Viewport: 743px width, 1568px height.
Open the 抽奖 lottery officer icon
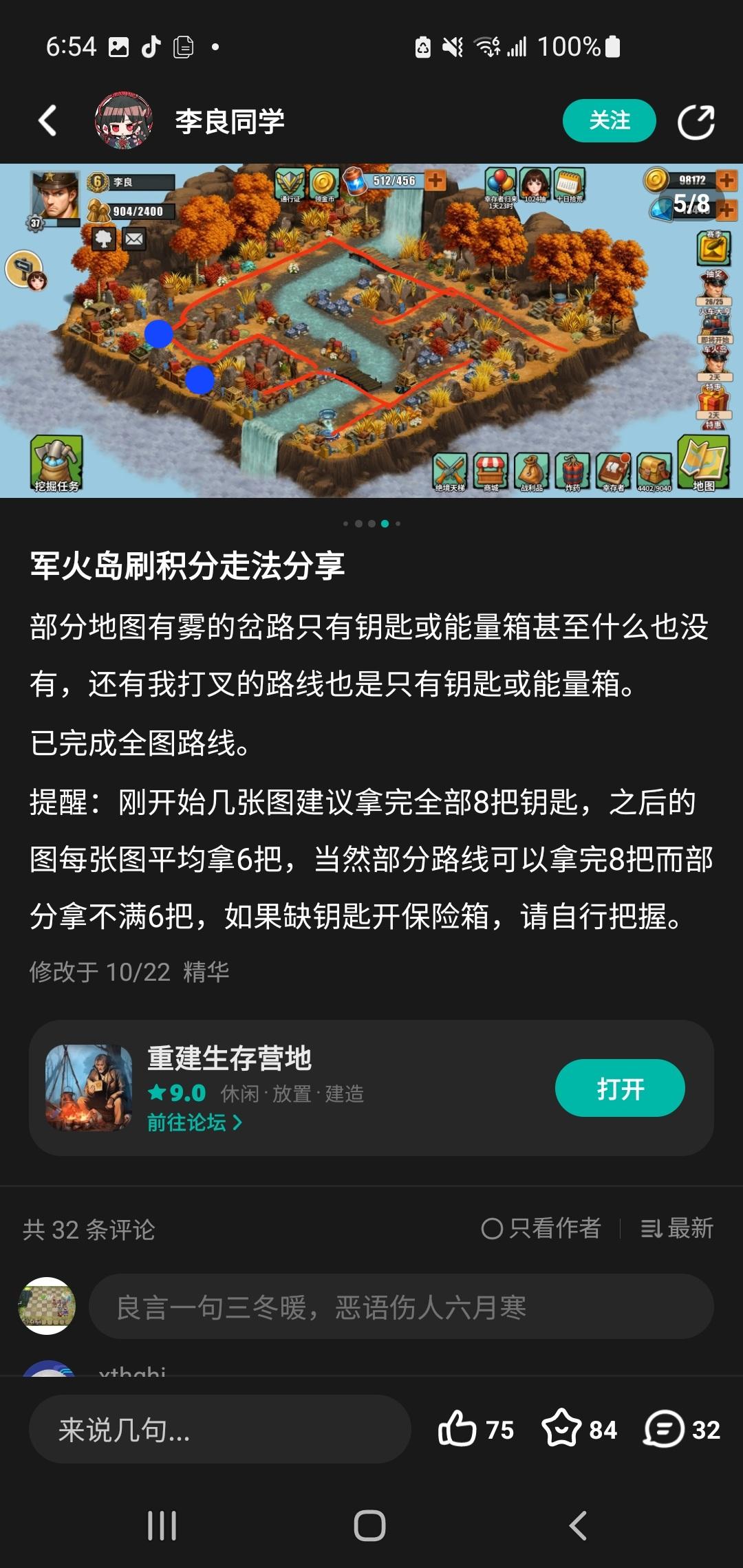714,285
